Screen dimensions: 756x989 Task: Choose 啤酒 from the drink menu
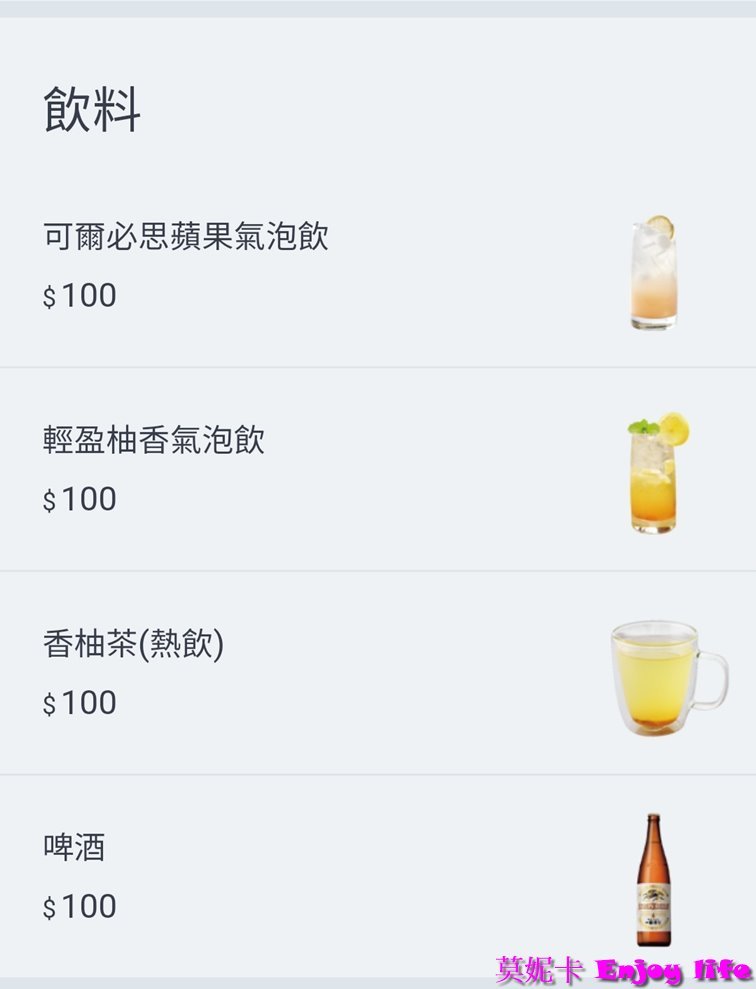pos(76,845)
